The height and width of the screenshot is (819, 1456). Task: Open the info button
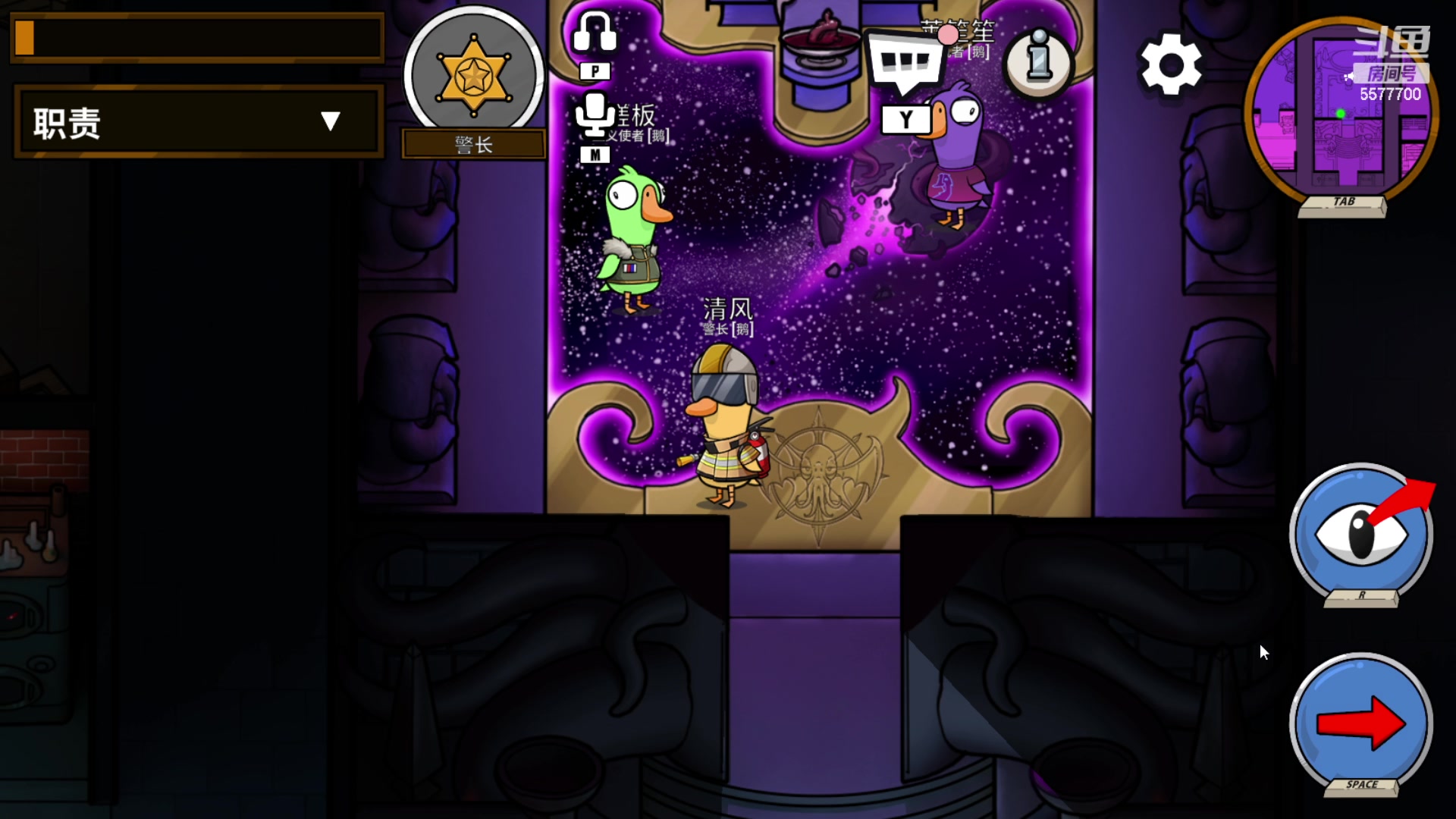click(x=1038, y=62)
